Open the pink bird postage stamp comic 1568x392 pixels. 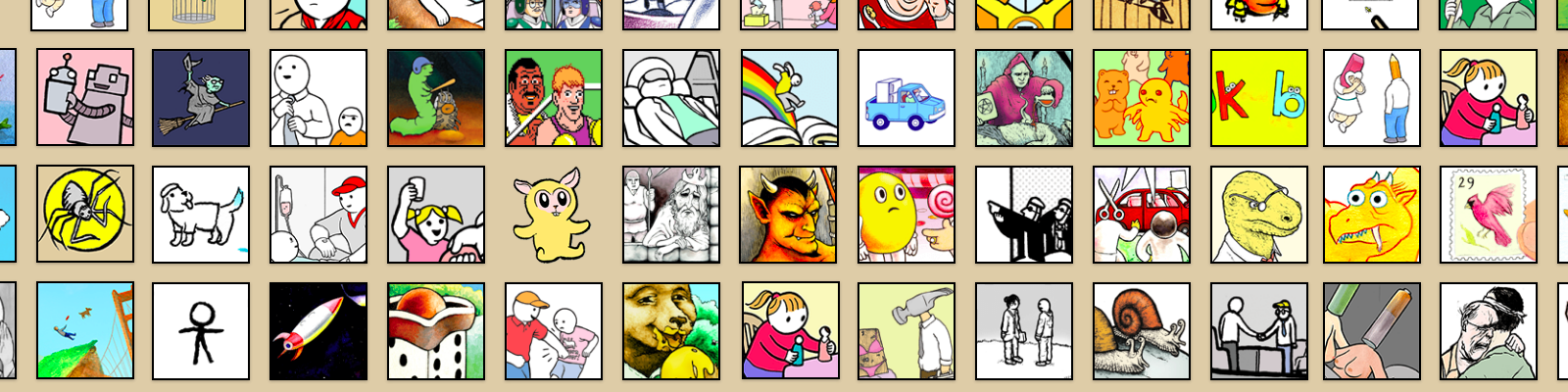click(1489, 214)
